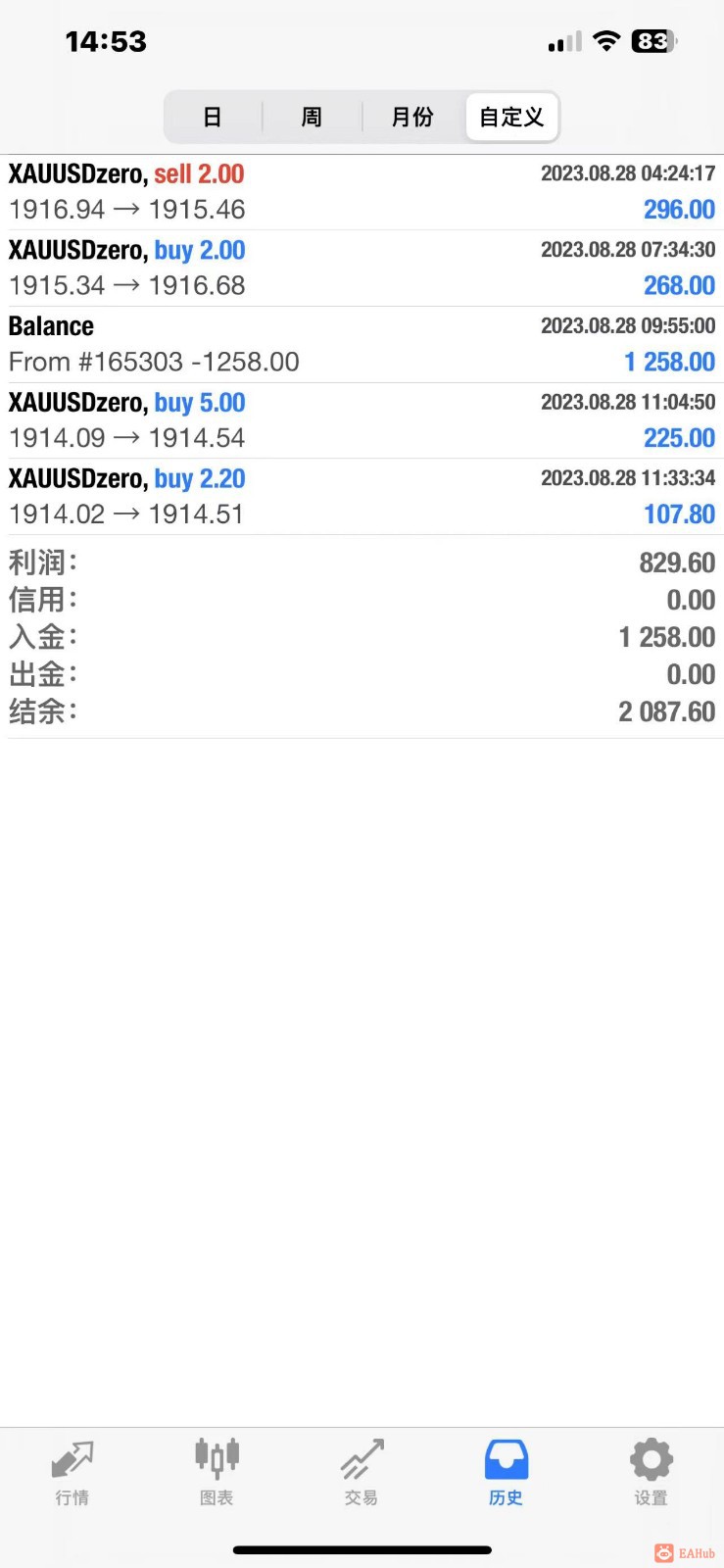Select the 月份 period option
724x1568 pixels.
(411, 117)
